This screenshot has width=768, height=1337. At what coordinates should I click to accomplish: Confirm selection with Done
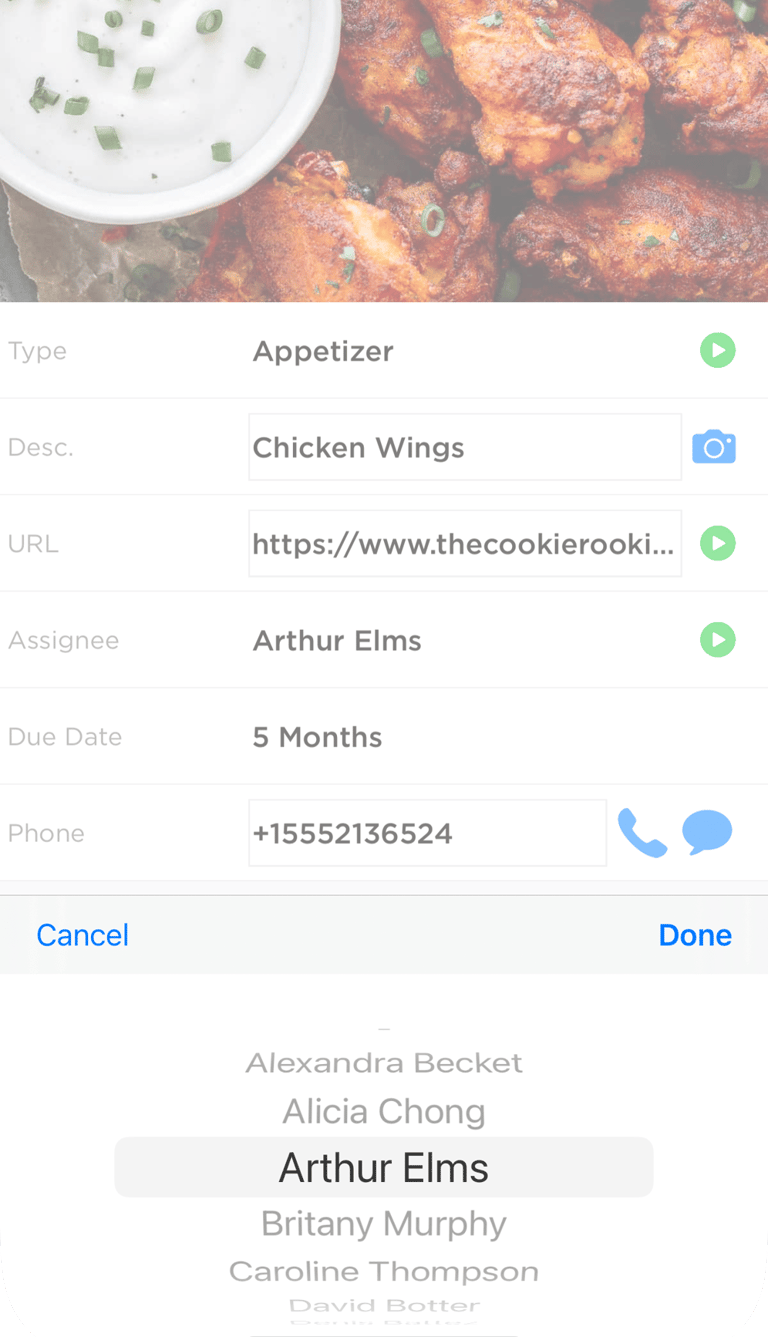[x=695, y=935]
